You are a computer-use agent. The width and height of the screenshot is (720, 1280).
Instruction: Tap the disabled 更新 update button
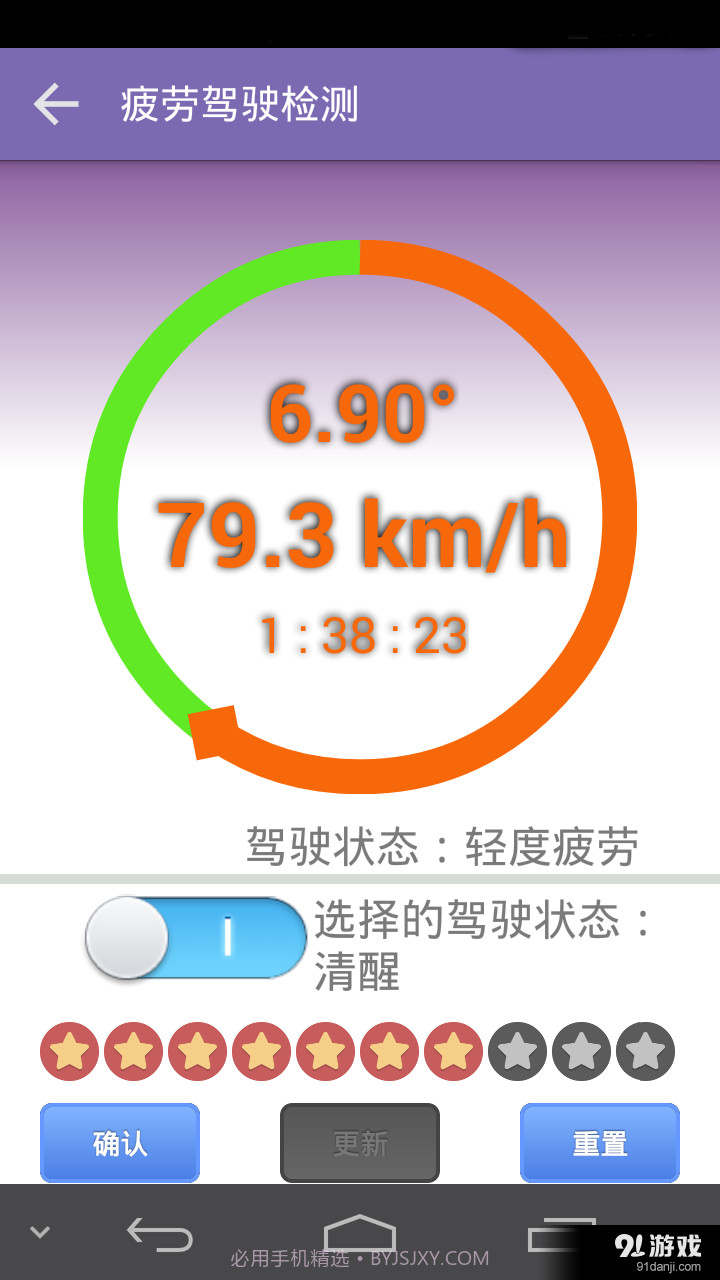359,1142
